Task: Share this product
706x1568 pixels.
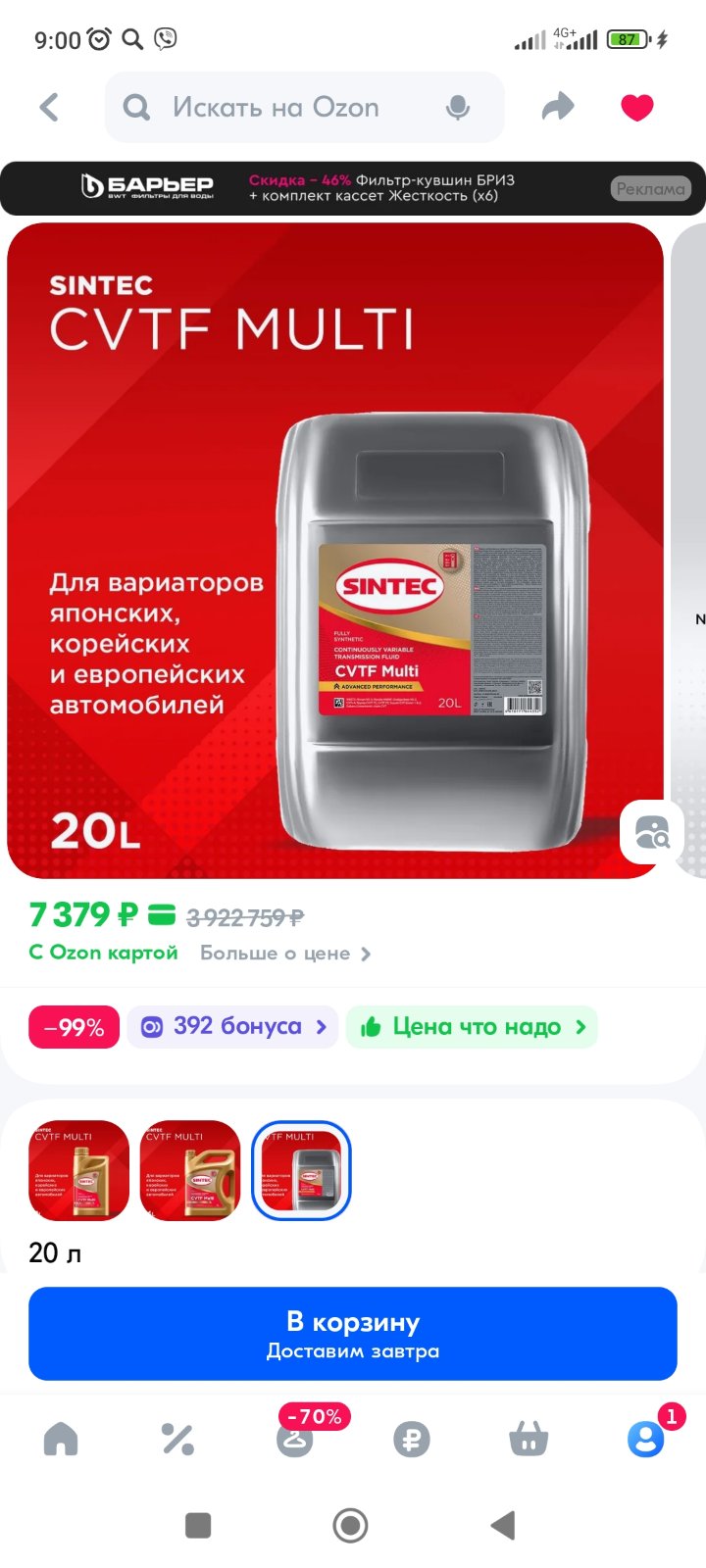Action: (558, 106)
